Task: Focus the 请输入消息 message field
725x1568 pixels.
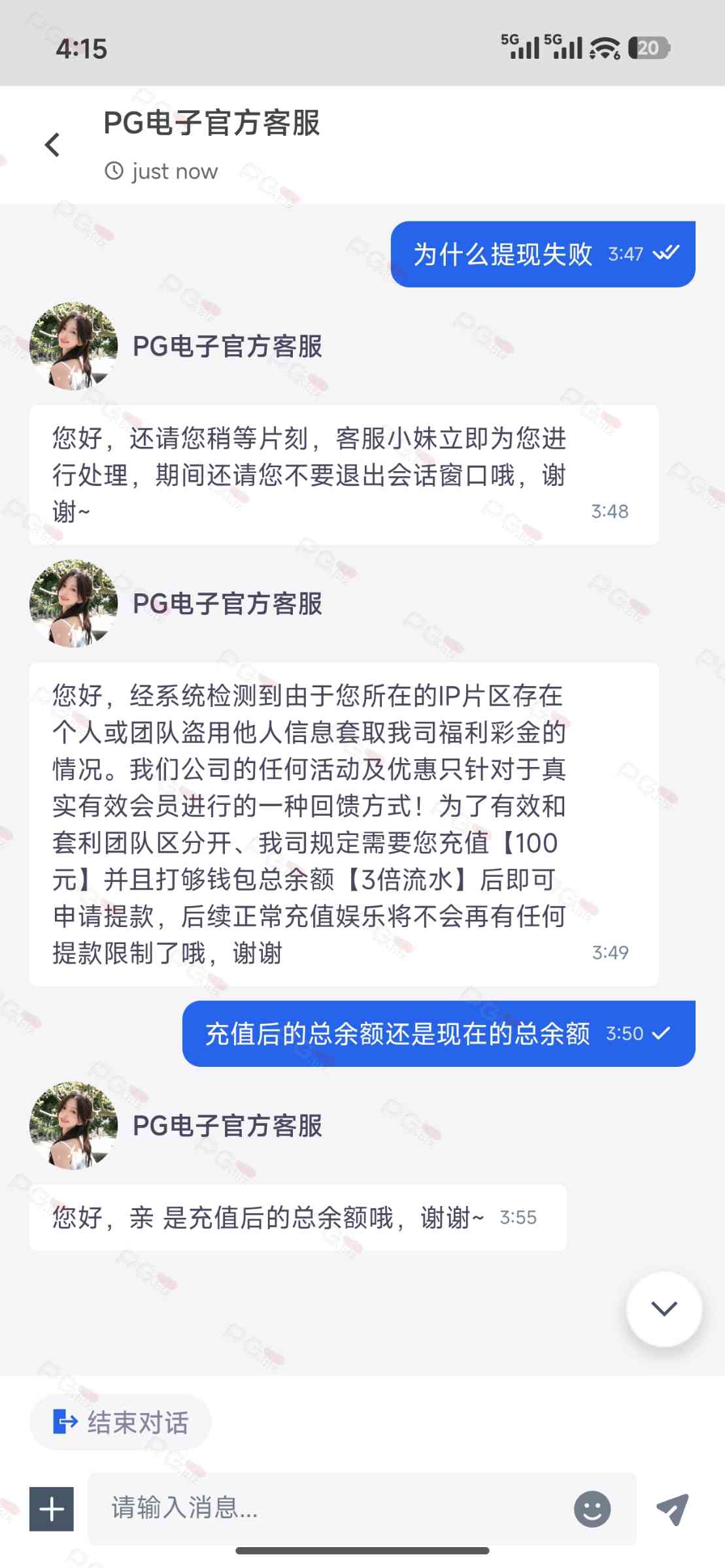Action: (330, 1509)
